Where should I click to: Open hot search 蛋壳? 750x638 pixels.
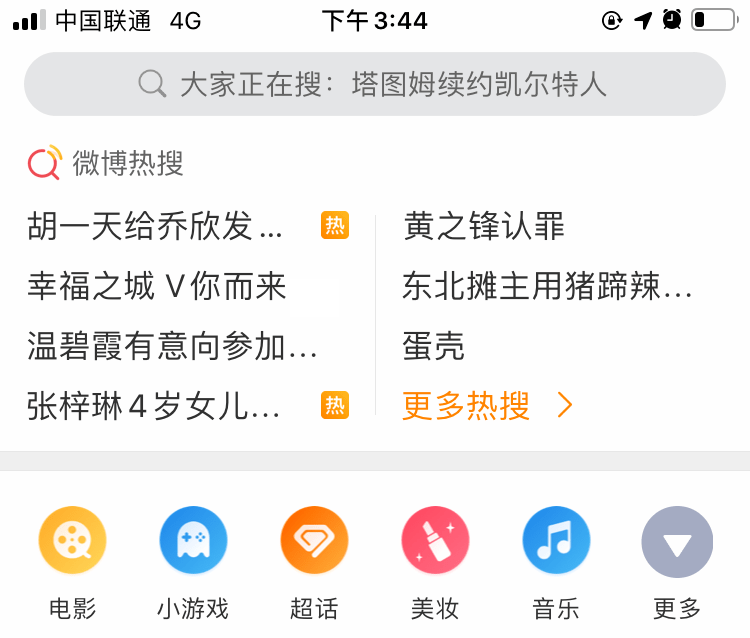(434, 347)
